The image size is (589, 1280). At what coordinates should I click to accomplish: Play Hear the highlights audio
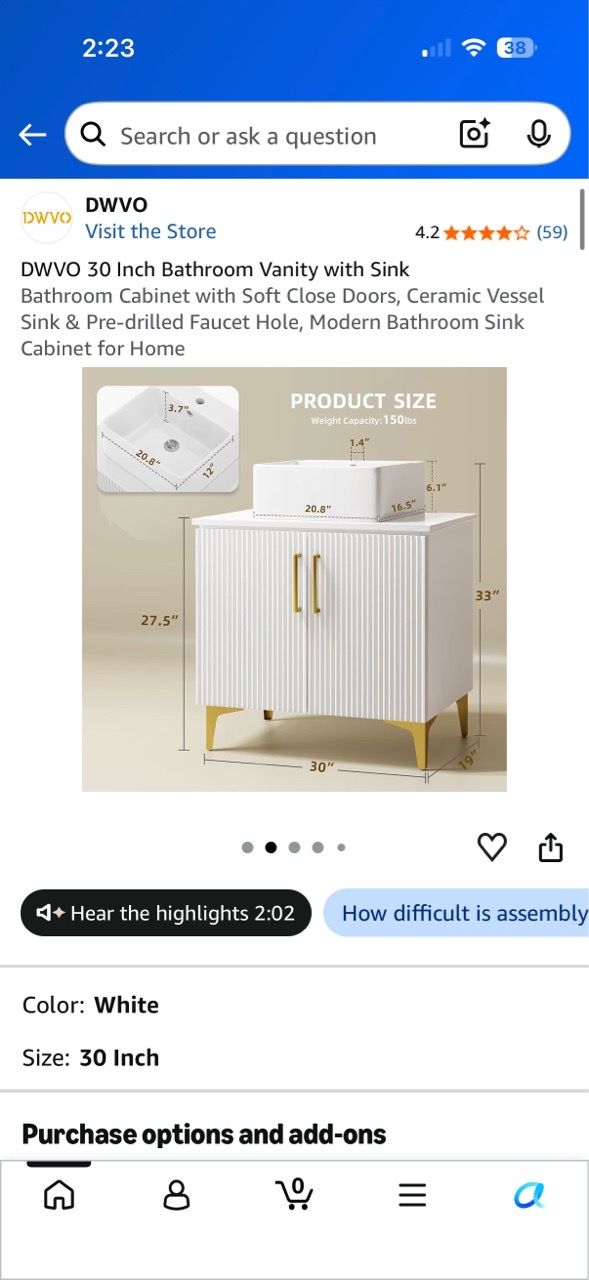point(166,913)
